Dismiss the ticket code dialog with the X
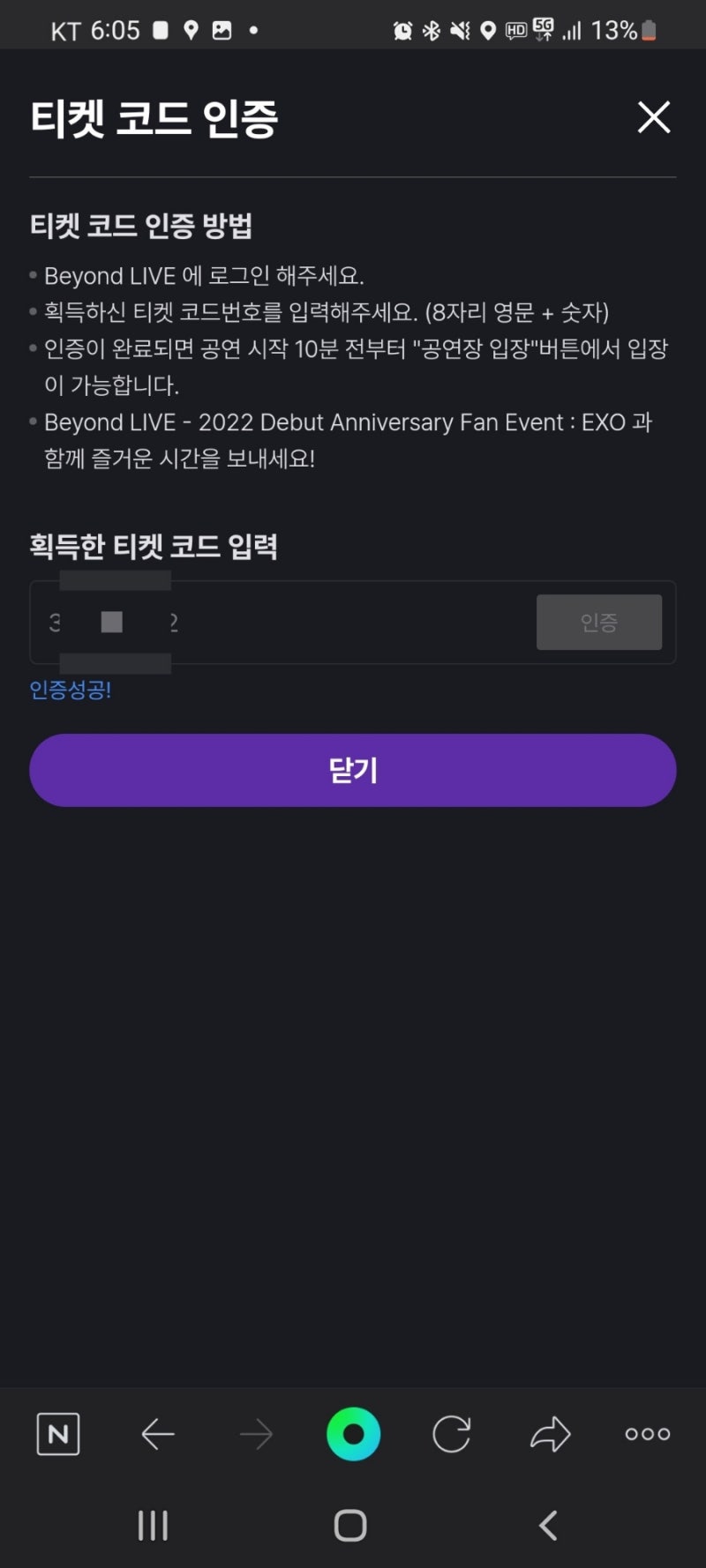Screen dimensions: 706x1568 653,117
